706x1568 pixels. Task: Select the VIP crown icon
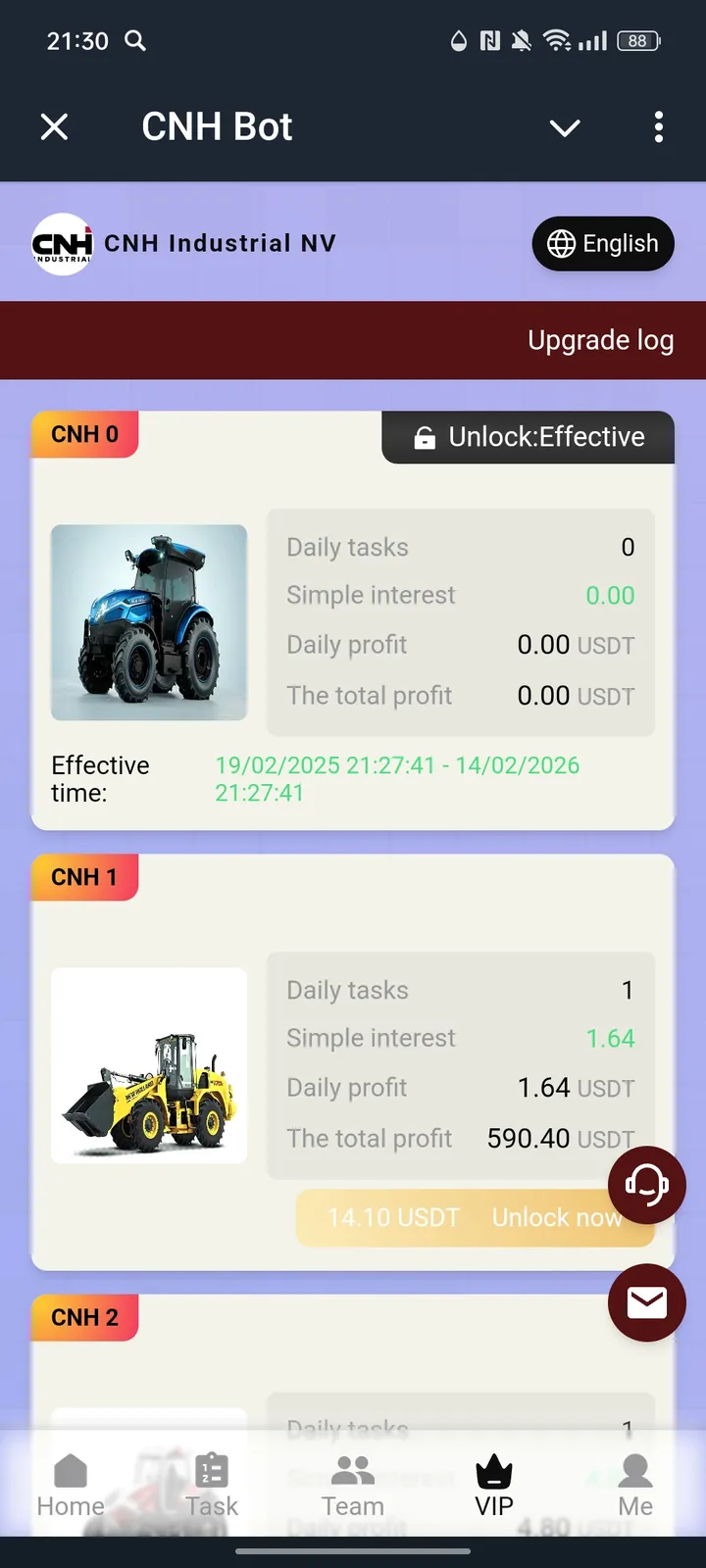pos(493,1468)
